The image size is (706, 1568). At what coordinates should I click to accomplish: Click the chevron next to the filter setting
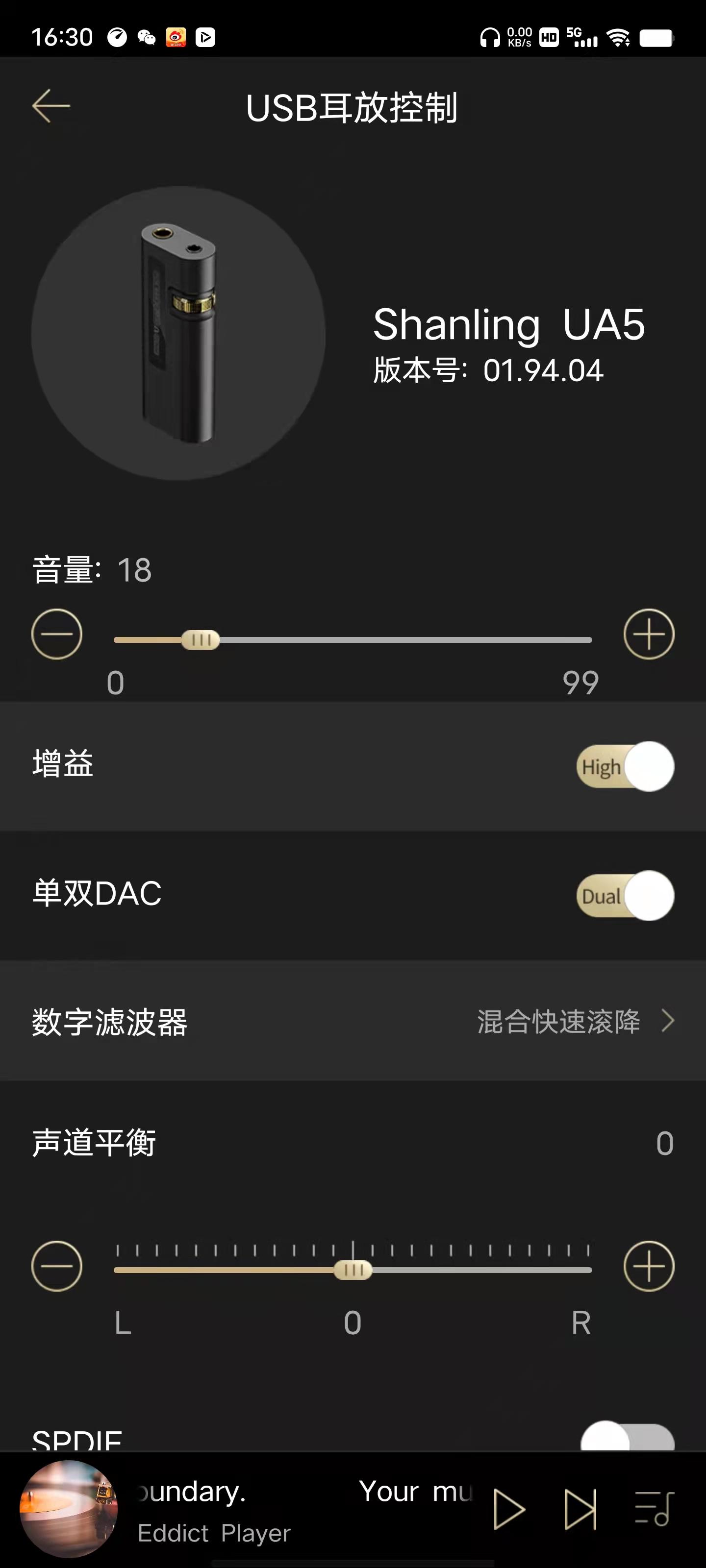[668, 1021]
